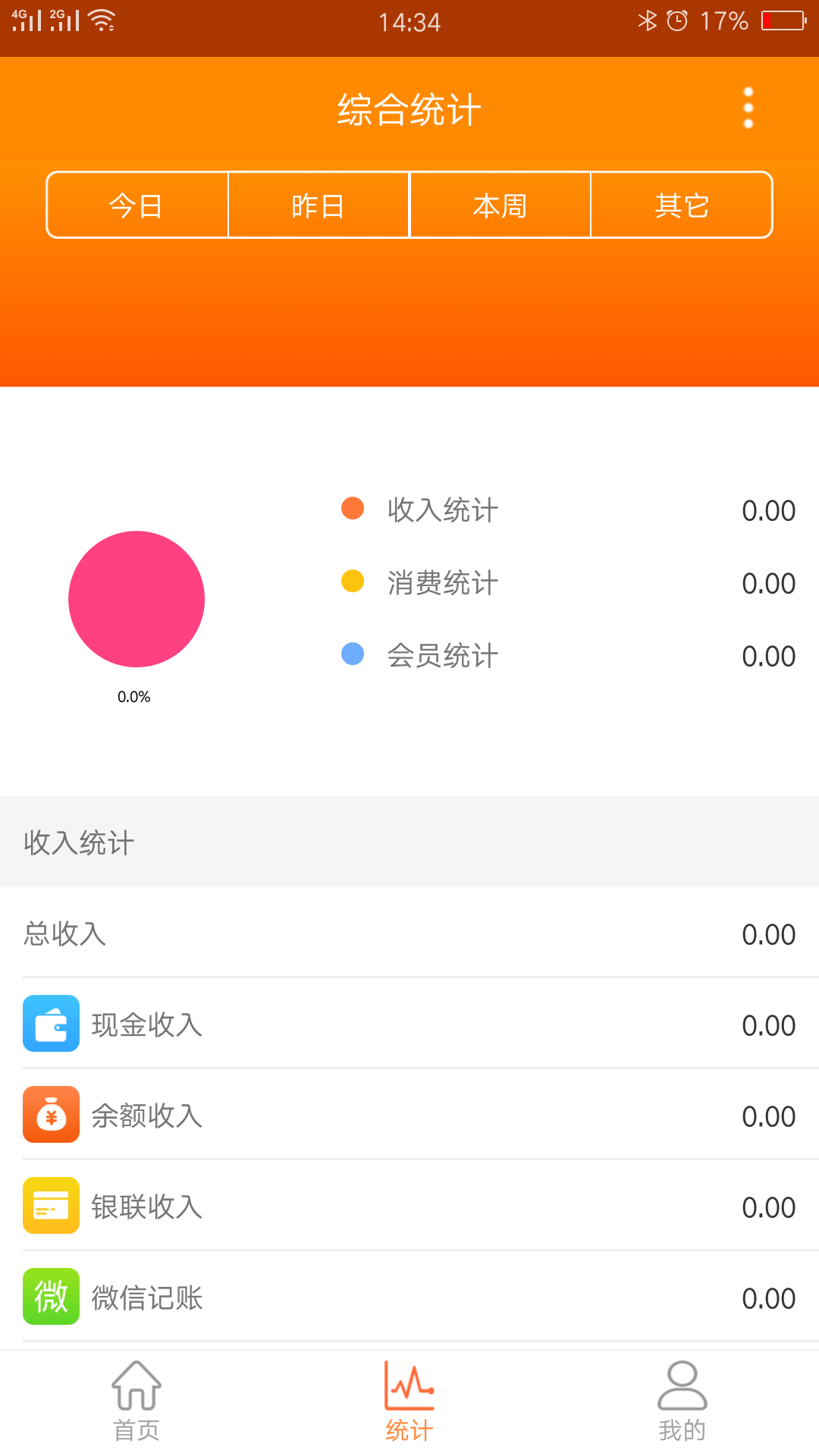Tap the 统计 bottom tab
Screen dimensions: 819x1456
point(409,1401)
